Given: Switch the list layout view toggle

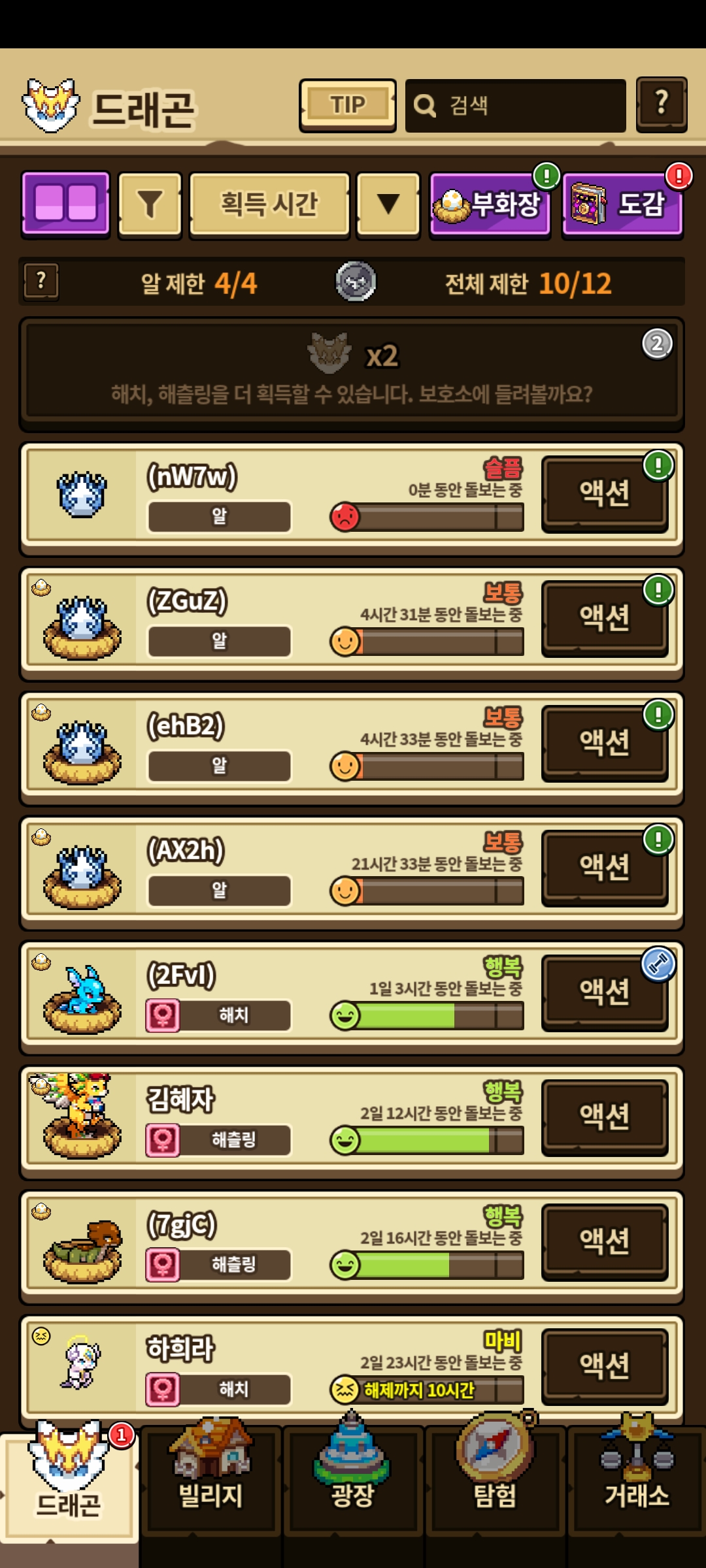Looking at the screenshot, I should [65, 203].
